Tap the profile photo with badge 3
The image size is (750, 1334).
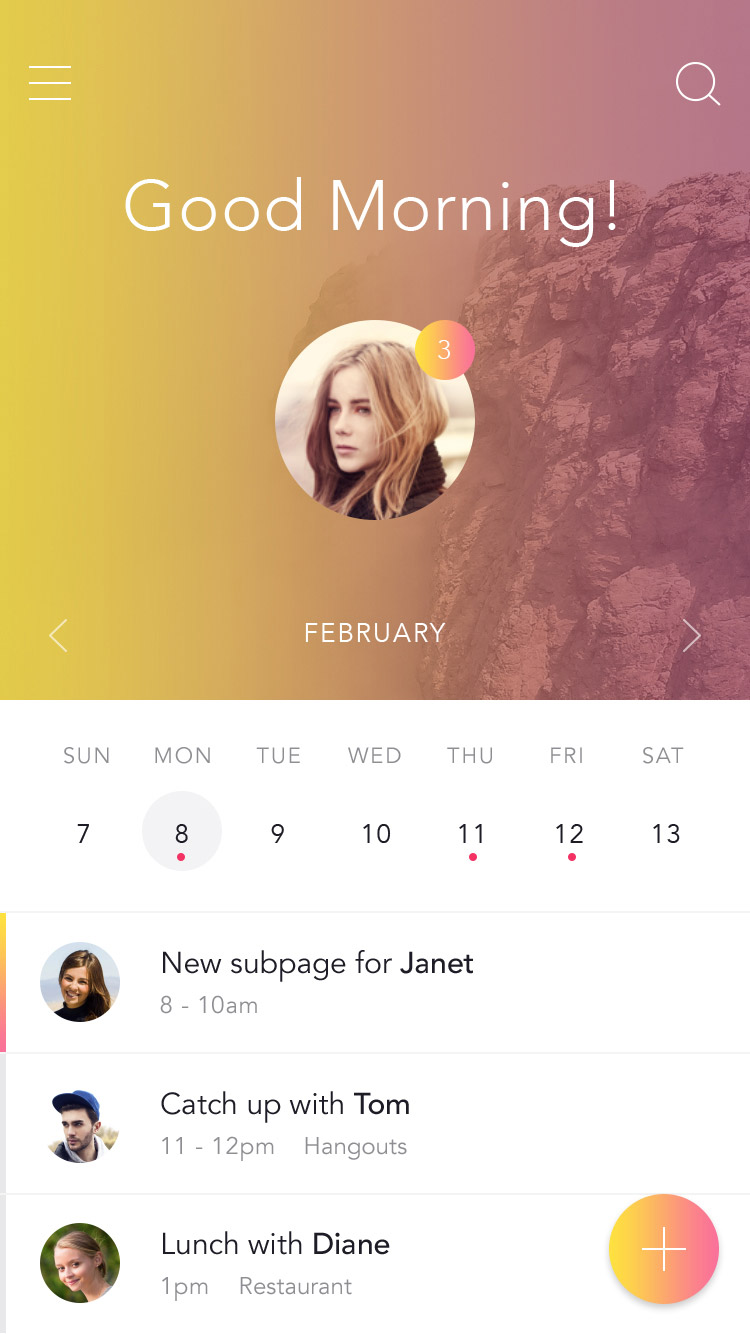[375, 420]
